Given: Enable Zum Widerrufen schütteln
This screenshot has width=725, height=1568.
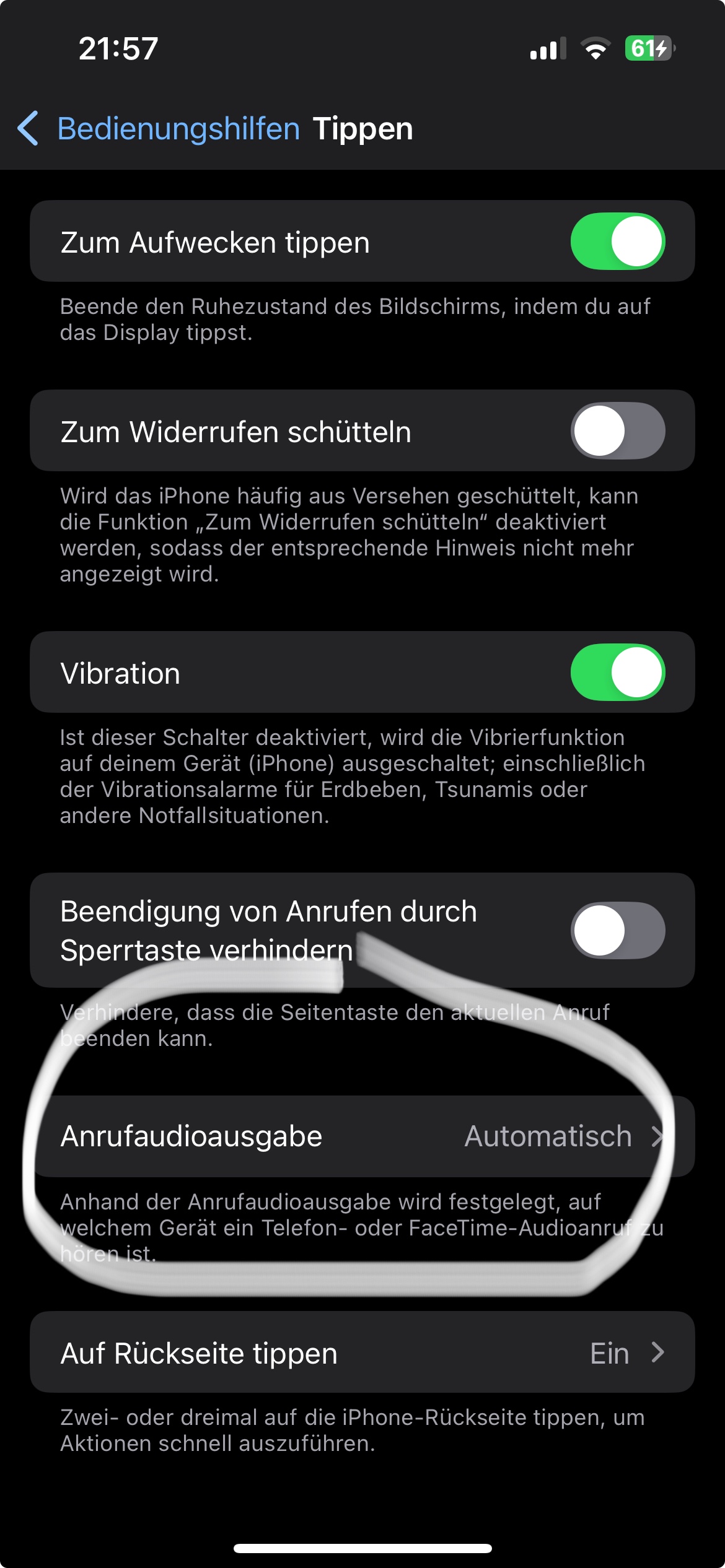Looking at the screenshot, I should (x=617, y=431).
